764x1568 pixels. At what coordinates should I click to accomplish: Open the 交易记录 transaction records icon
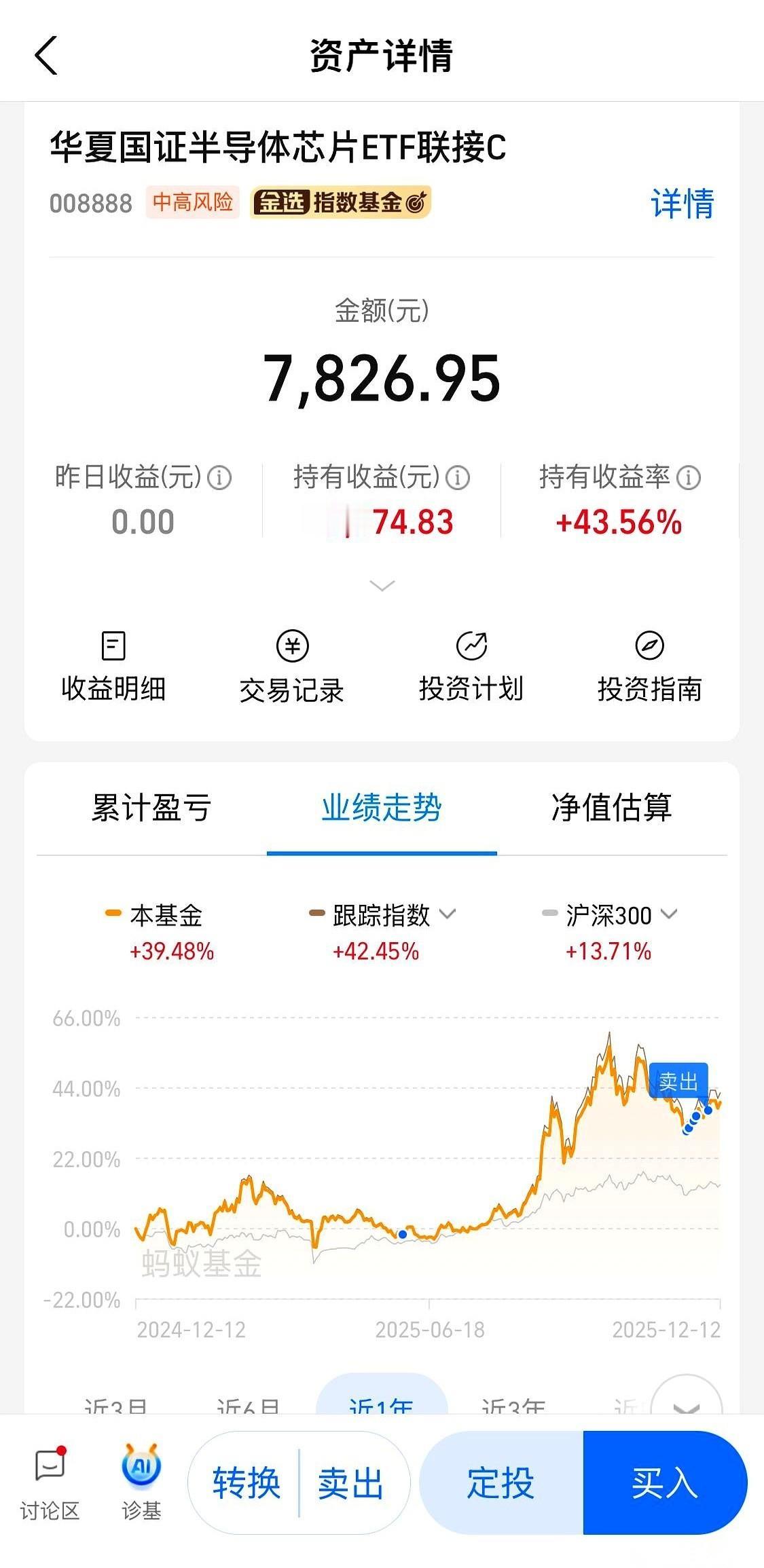click(293, 669)
